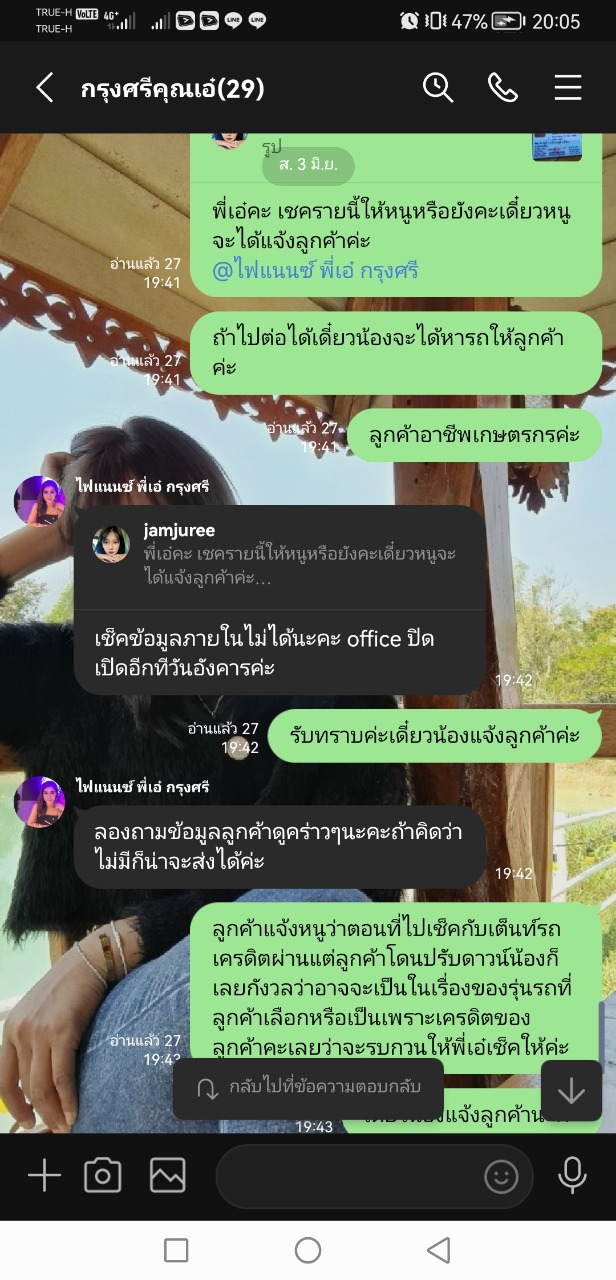
Task: Record a voice message
Action: pos(572,1176)
